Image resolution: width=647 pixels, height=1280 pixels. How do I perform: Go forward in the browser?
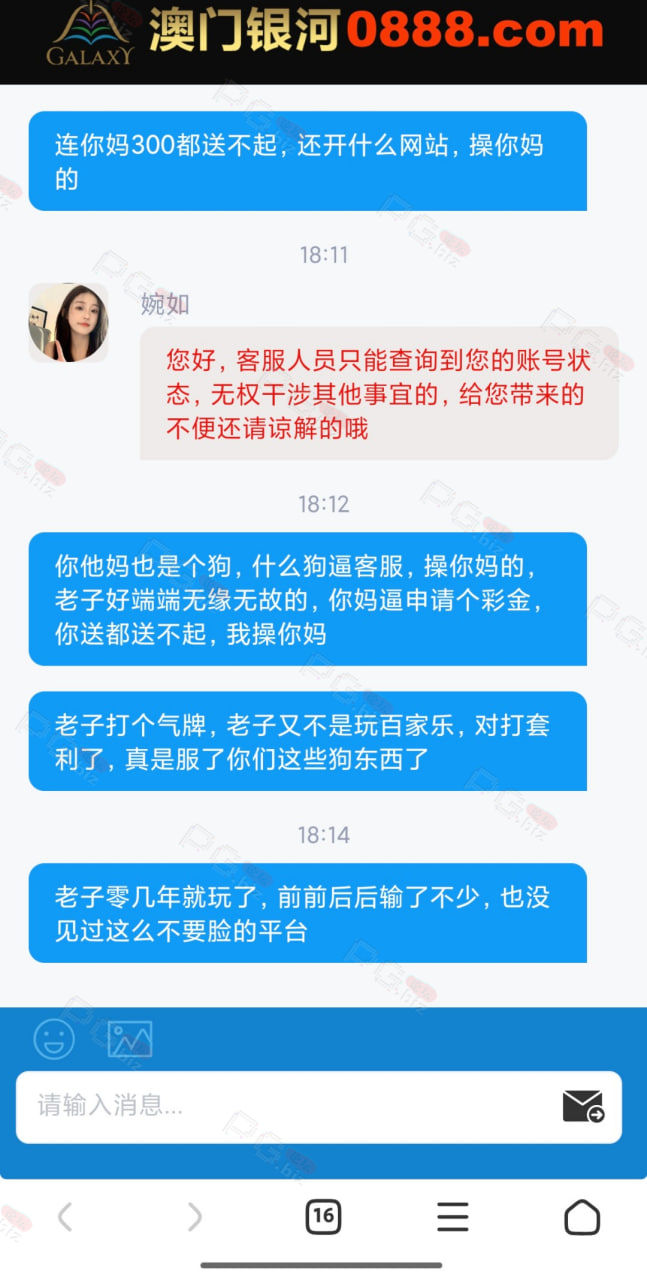click(x=194, y=1217)
